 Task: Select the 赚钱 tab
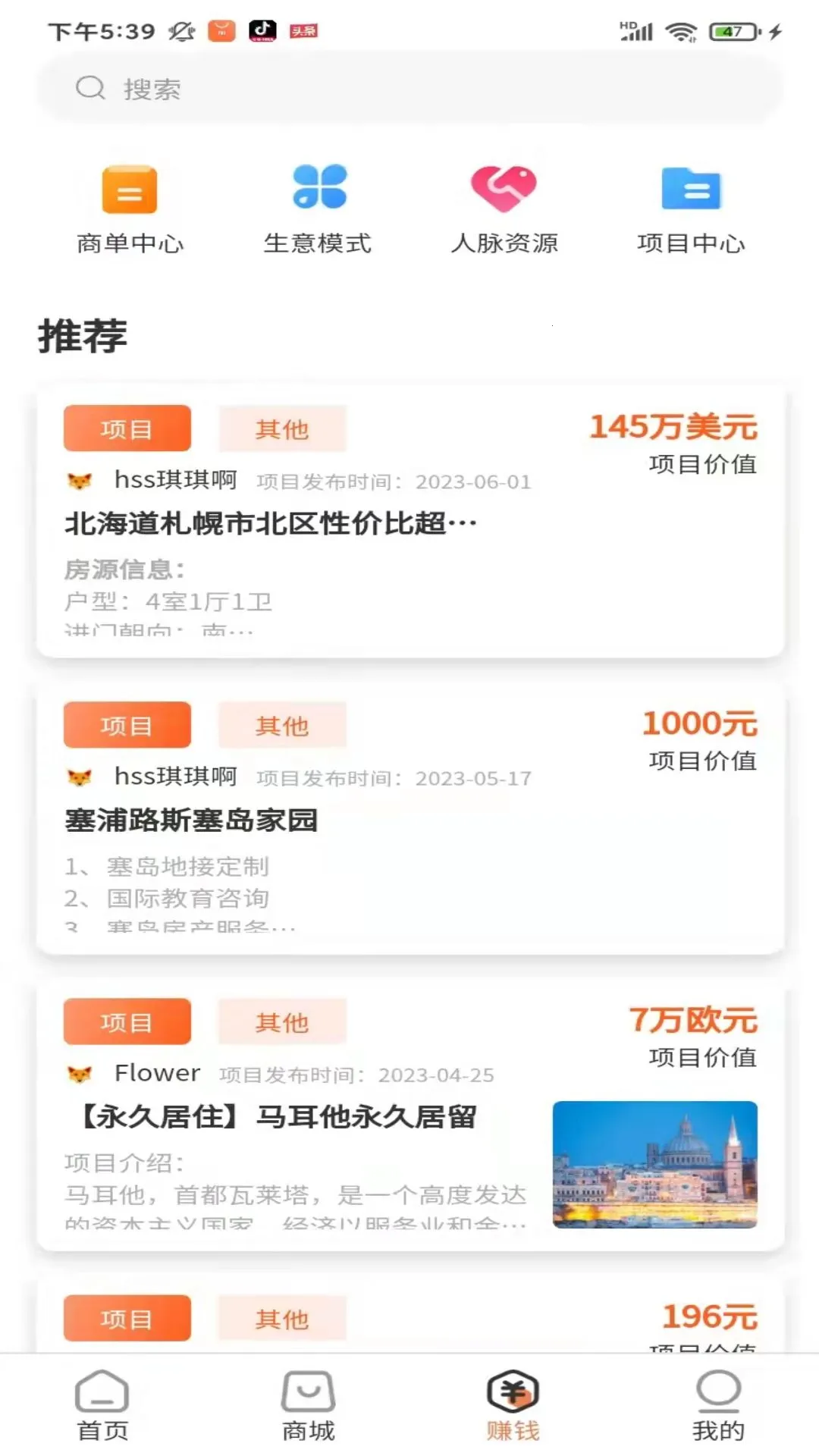[x=513, y=1405]
